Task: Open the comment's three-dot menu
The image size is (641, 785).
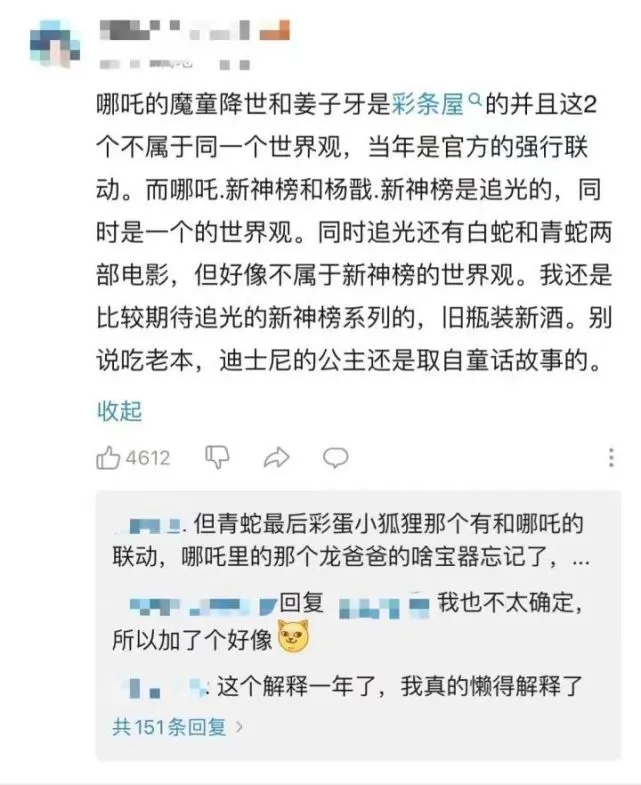Action: point(611,458)
